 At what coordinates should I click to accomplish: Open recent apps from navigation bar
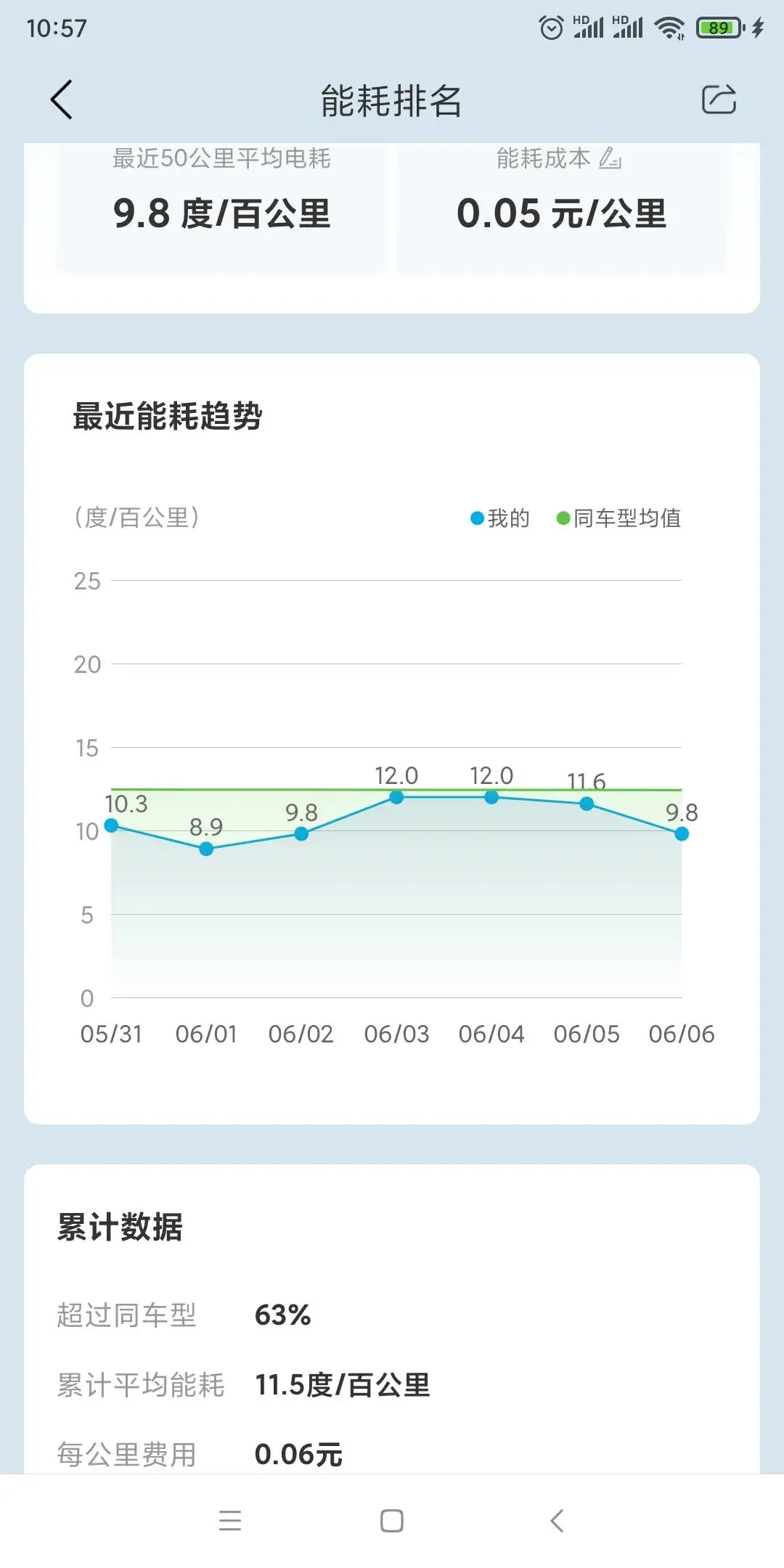(230, 1520)
